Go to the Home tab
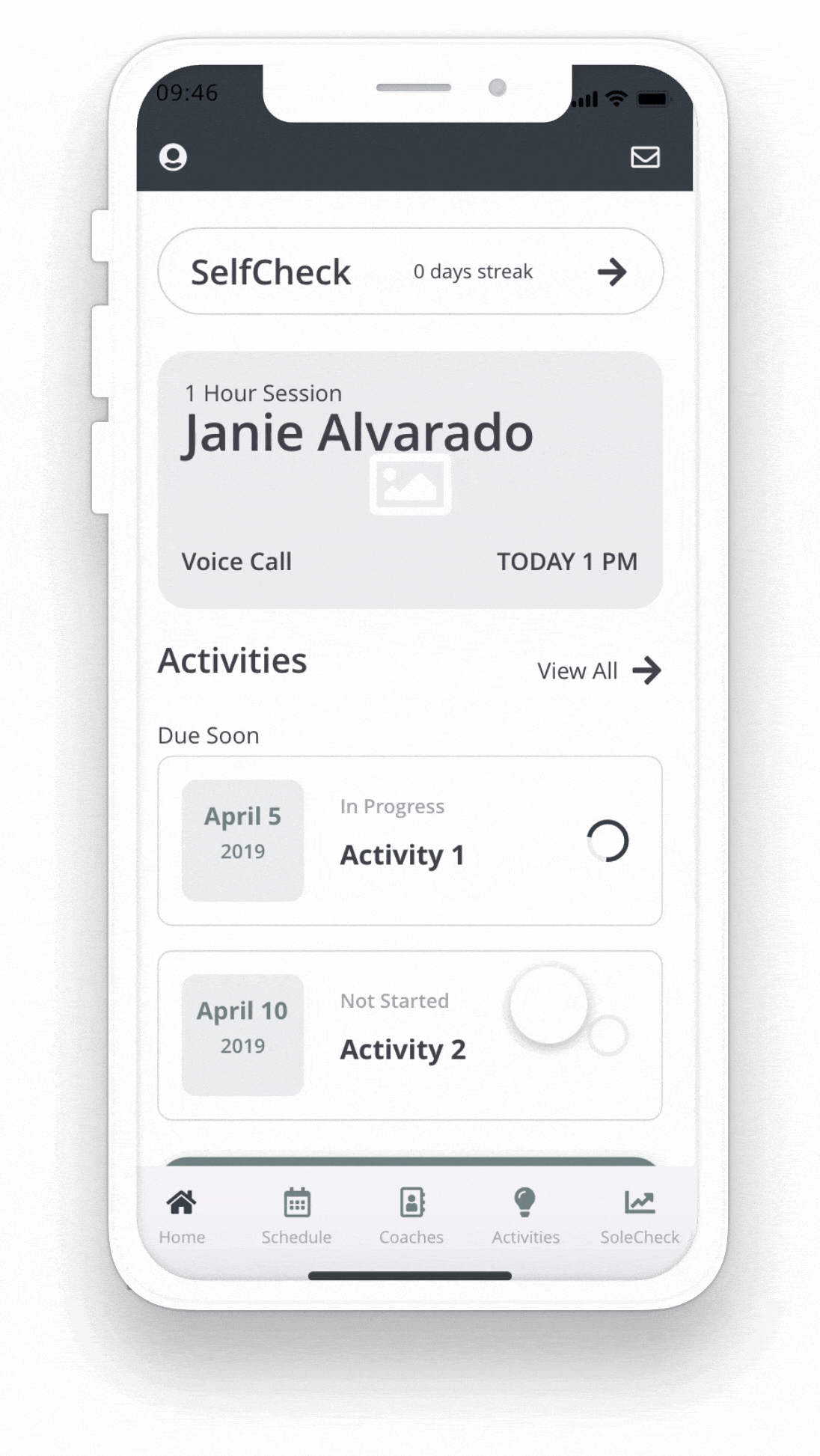Image resolution: width=820 pixels, height=1456 pixels. pyautogui.click(x=182, y=1216)
